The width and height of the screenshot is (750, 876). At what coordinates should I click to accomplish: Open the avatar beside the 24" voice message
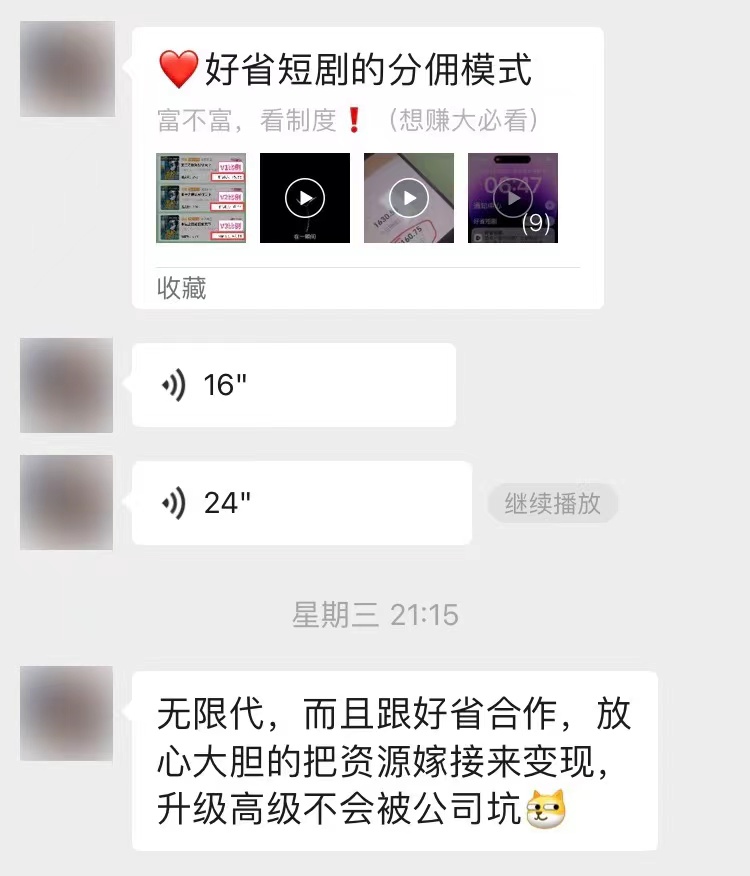(x=66, y=503)
